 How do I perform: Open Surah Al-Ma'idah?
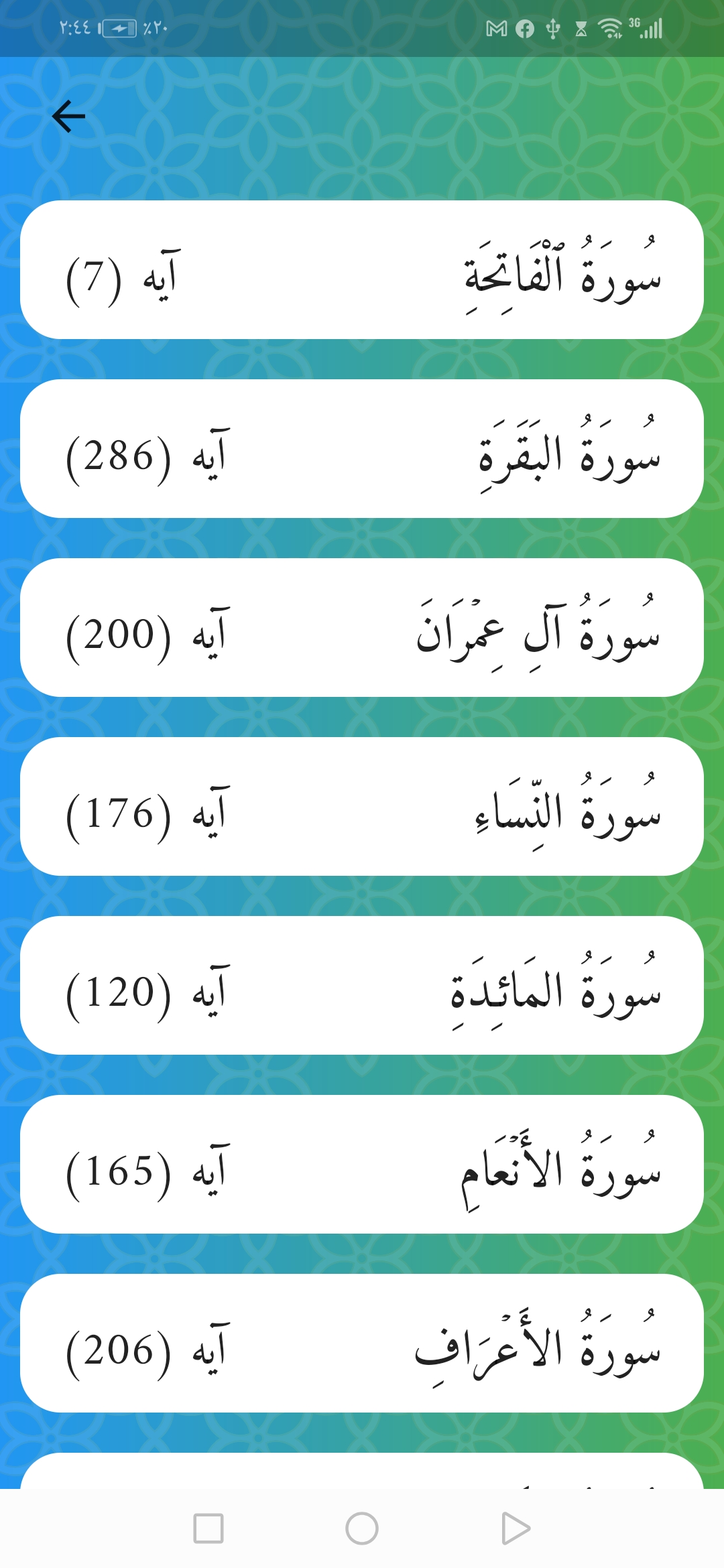click(x=362, y=994)
